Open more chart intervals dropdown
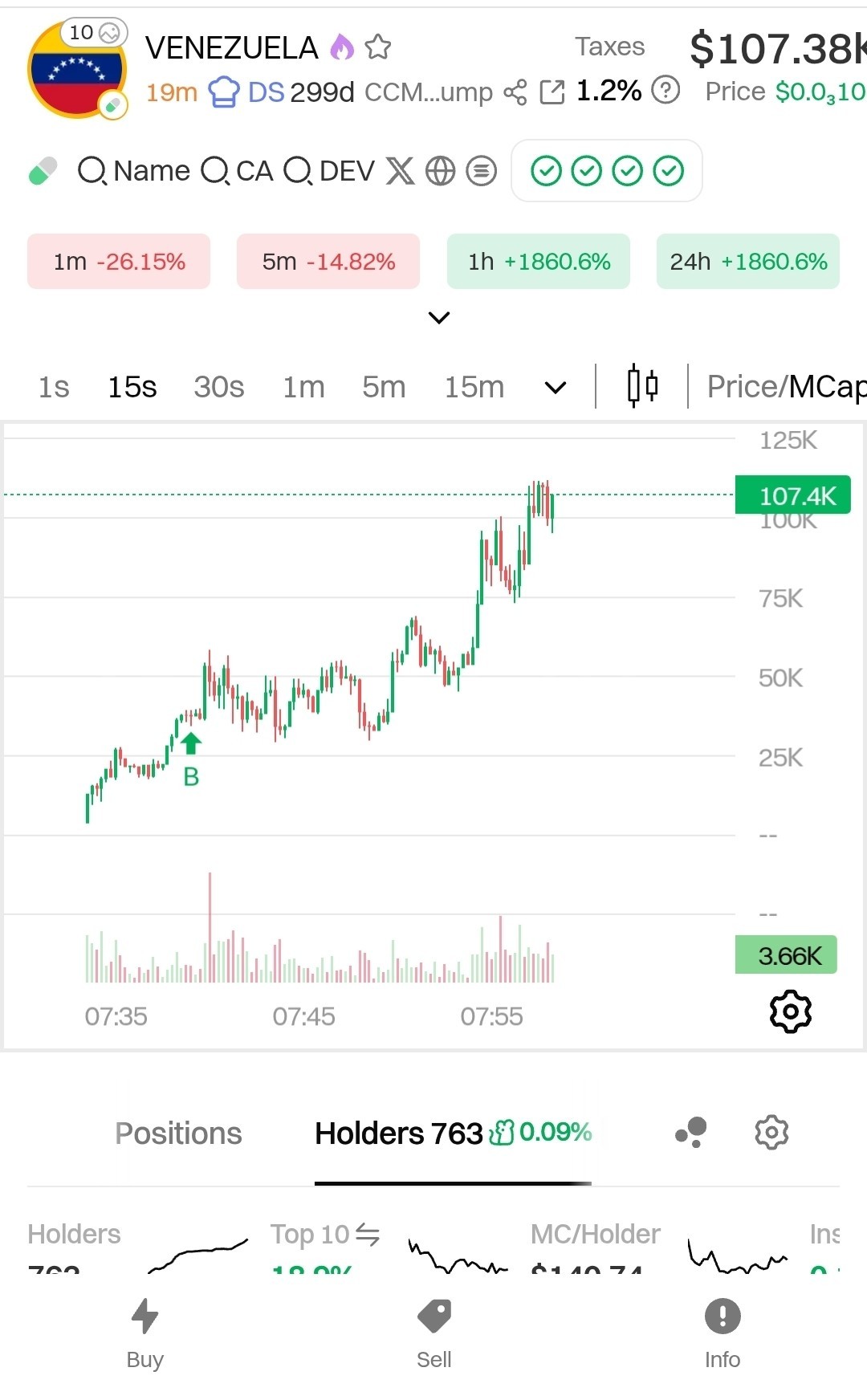Viewport: 867px width, 1400px height. (x=556, y=389)
